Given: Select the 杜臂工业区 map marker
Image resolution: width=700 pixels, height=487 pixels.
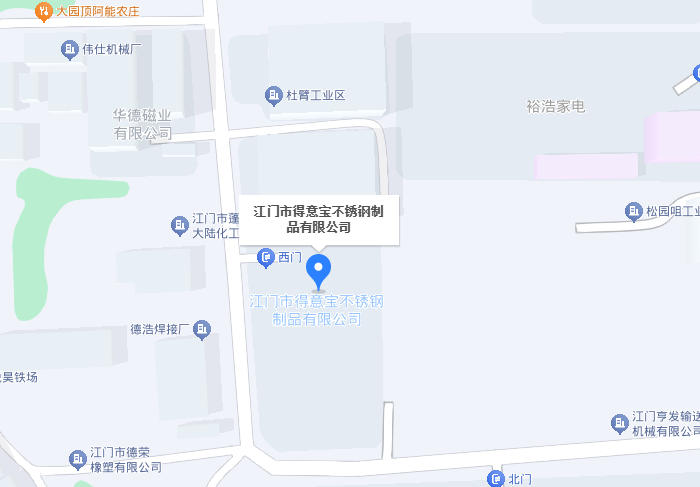Looking at the screenshot, I should [273, 95].
